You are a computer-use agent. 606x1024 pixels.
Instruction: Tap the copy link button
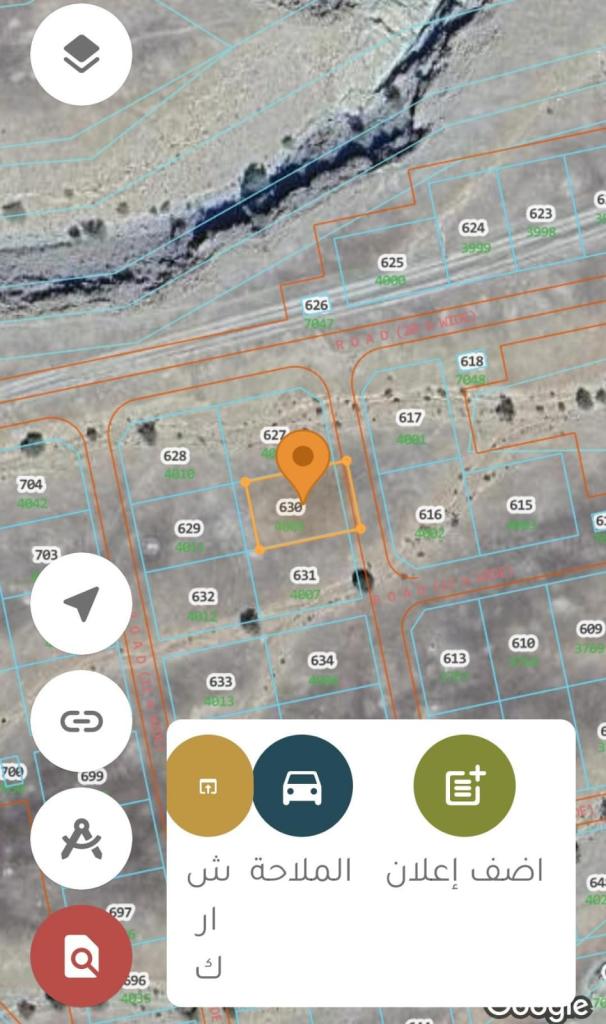[81, 721]
